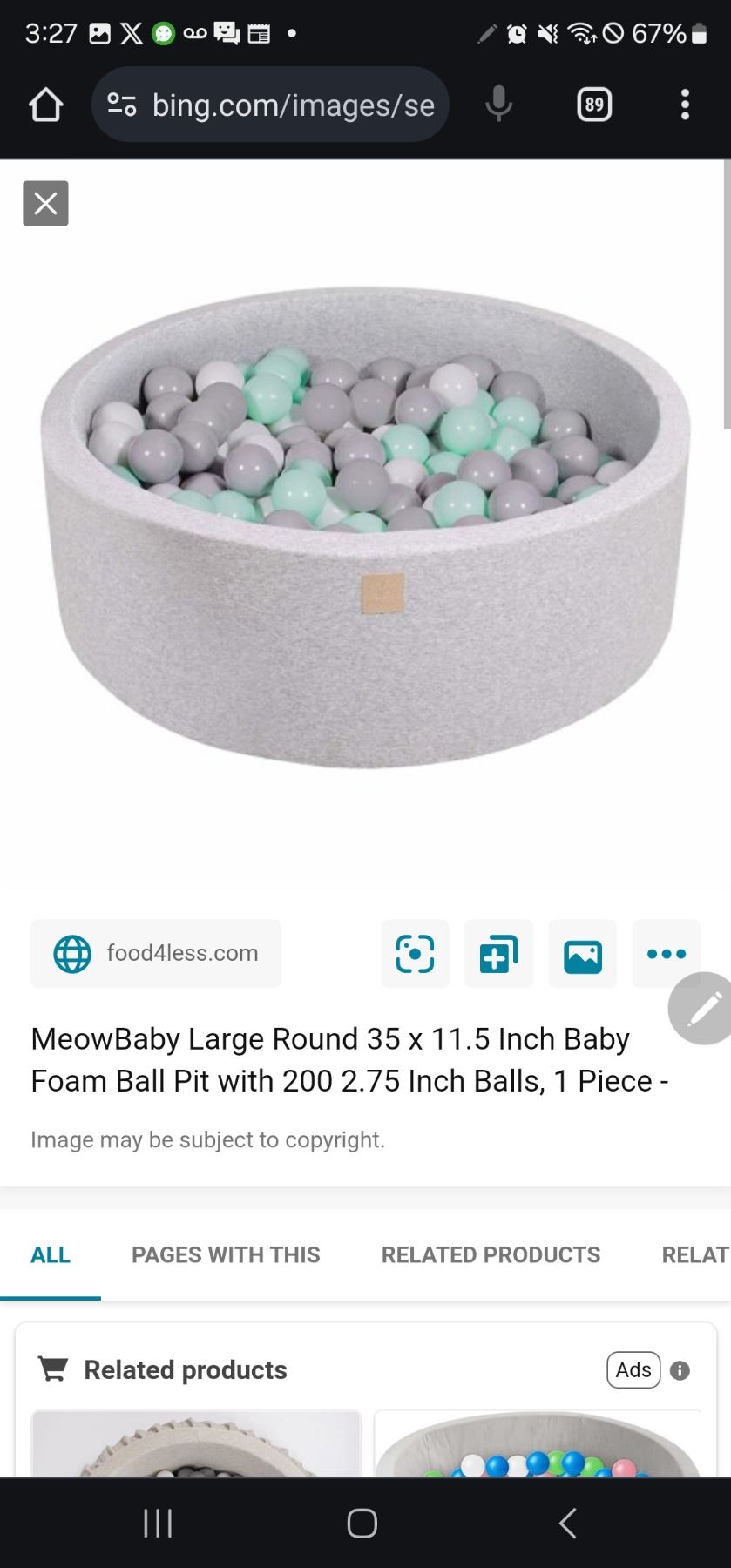This screenshot has width=731, height=1568.
Task: Visit the food4less.com source site
Action: tap(156, 953)
